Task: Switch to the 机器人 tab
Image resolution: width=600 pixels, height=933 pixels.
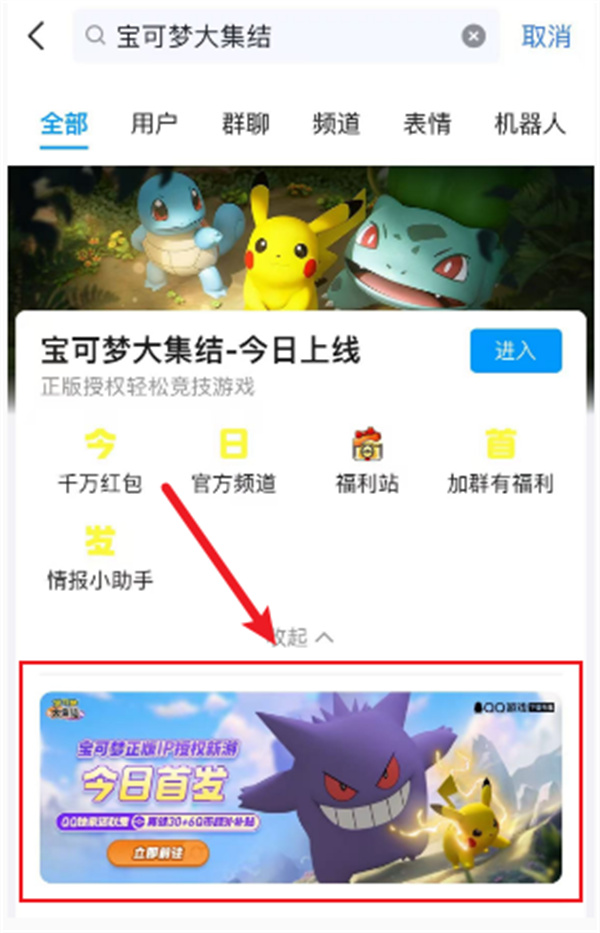Action: coord(530,124)
